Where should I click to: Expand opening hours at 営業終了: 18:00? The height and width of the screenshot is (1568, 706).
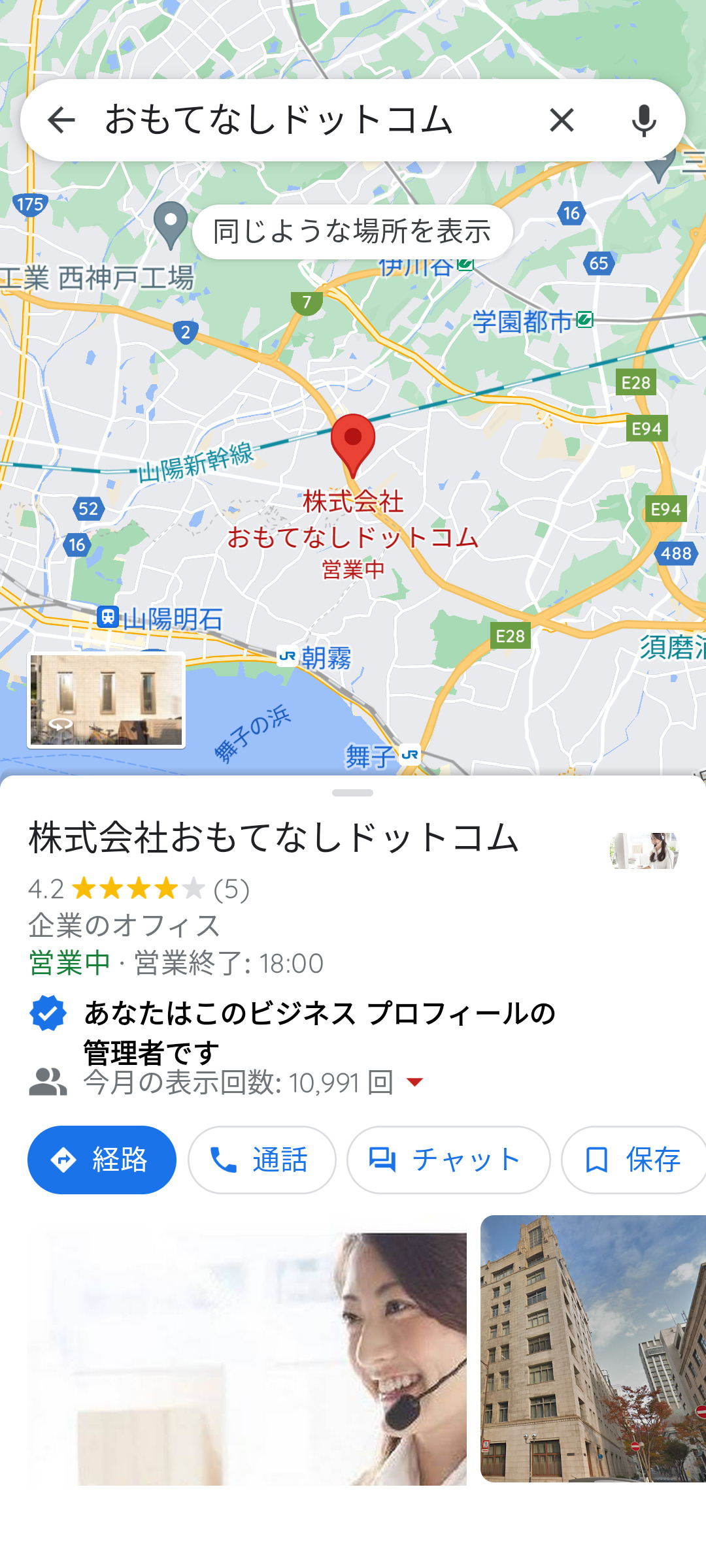(229, 964)
